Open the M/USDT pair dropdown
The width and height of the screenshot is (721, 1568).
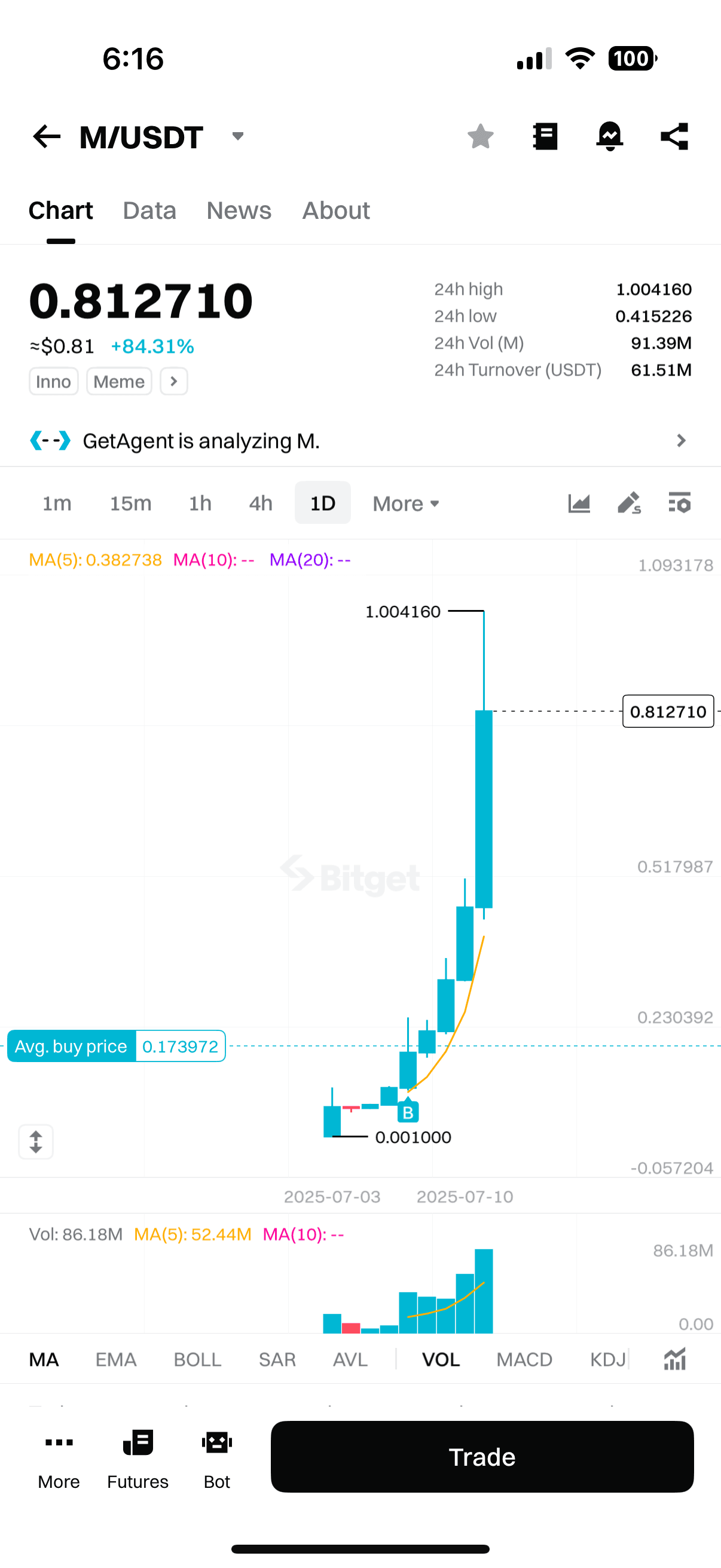237,136
